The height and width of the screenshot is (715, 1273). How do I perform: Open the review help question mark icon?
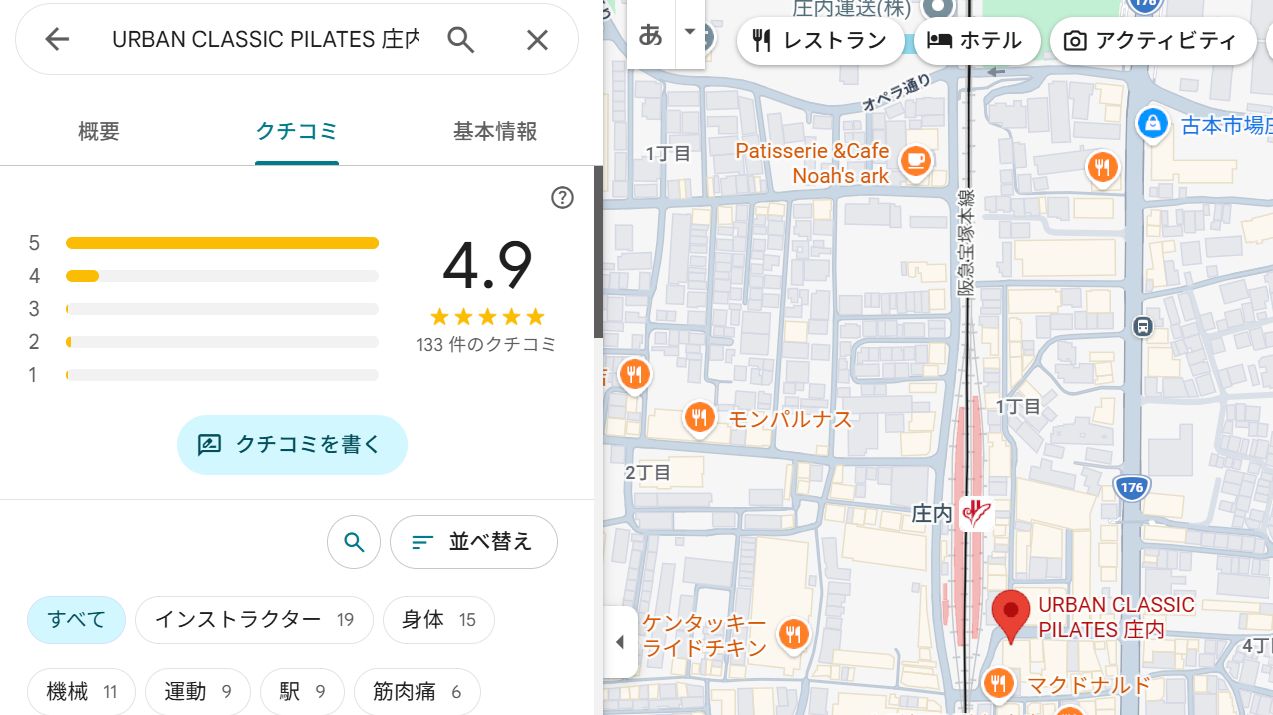point(563,198)
